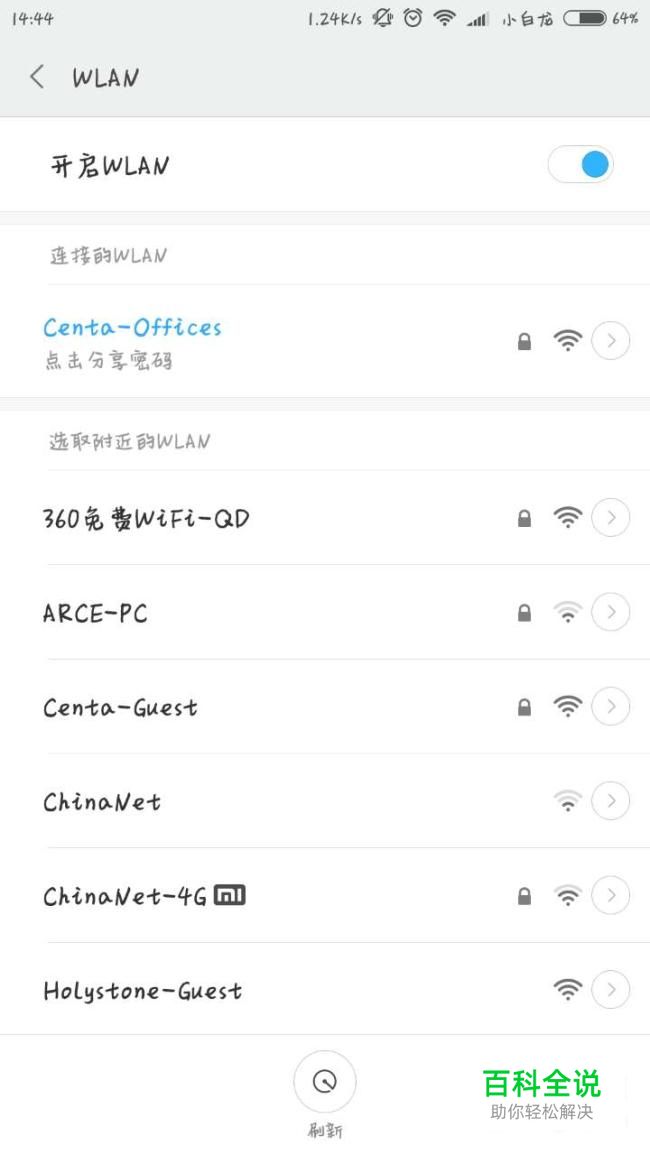Open details arrow for Holystone-Guest

(x=610, y=989)
